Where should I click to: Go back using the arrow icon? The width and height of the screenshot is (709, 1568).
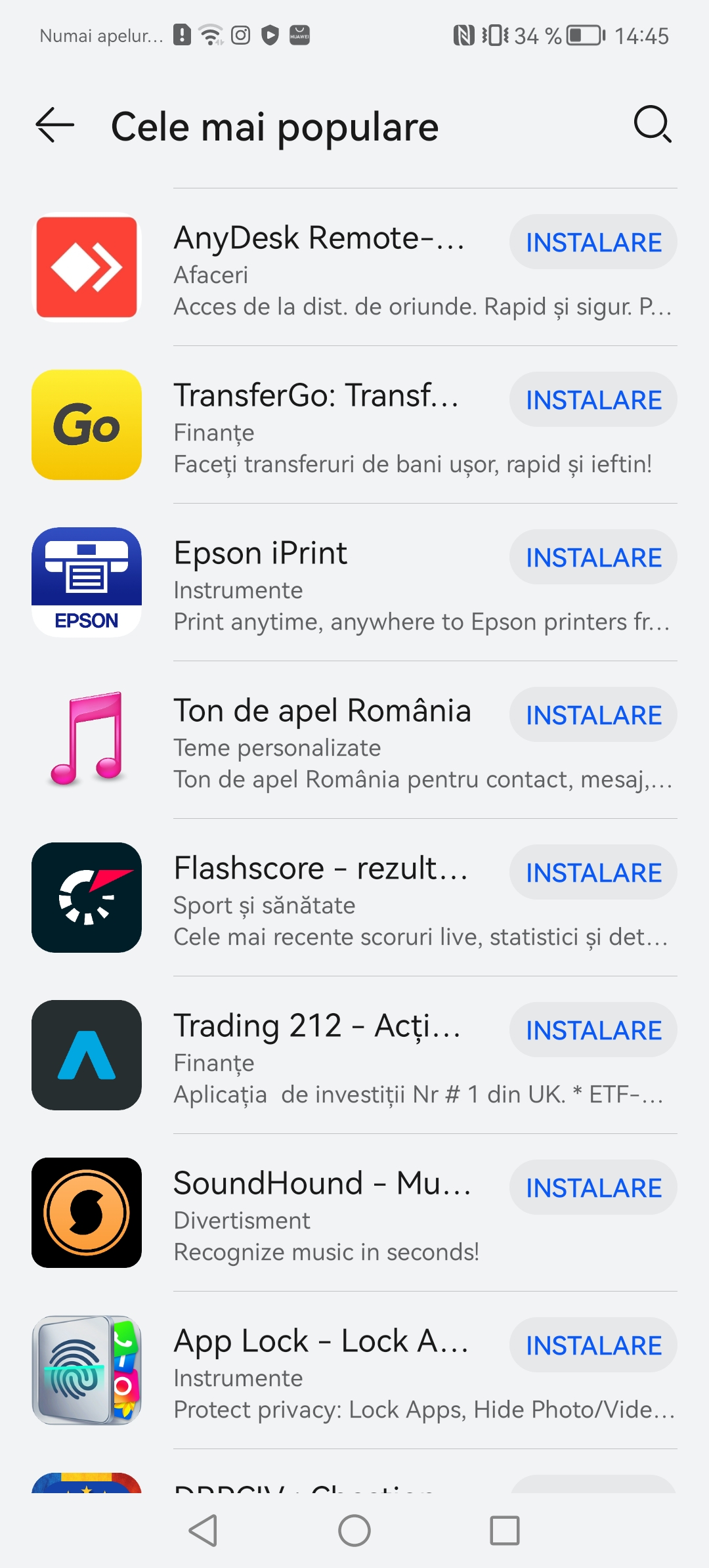click(x=55, y=125)
